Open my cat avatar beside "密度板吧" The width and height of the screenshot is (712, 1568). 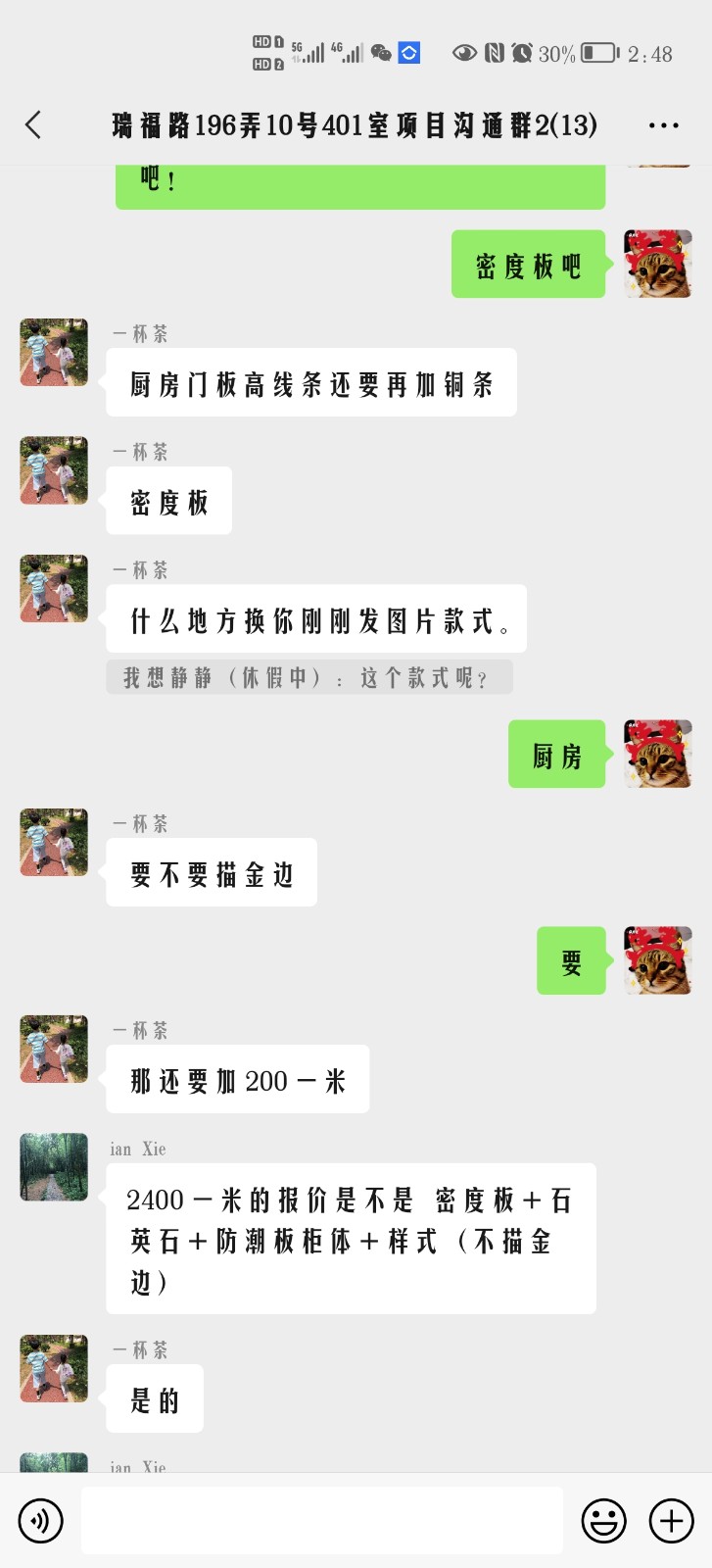coord(658,264)
